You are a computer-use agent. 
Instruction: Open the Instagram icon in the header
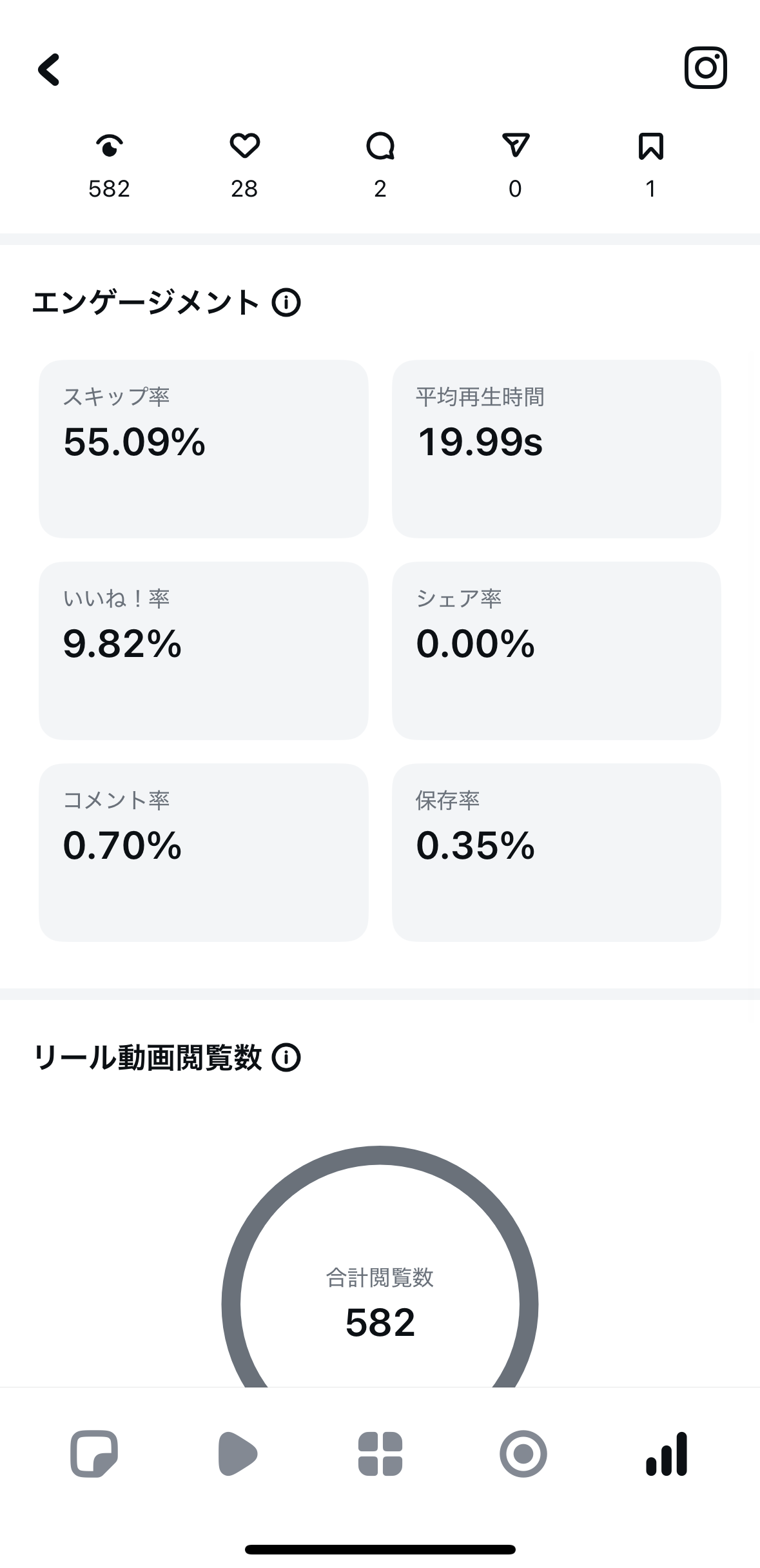pos(705,68)
